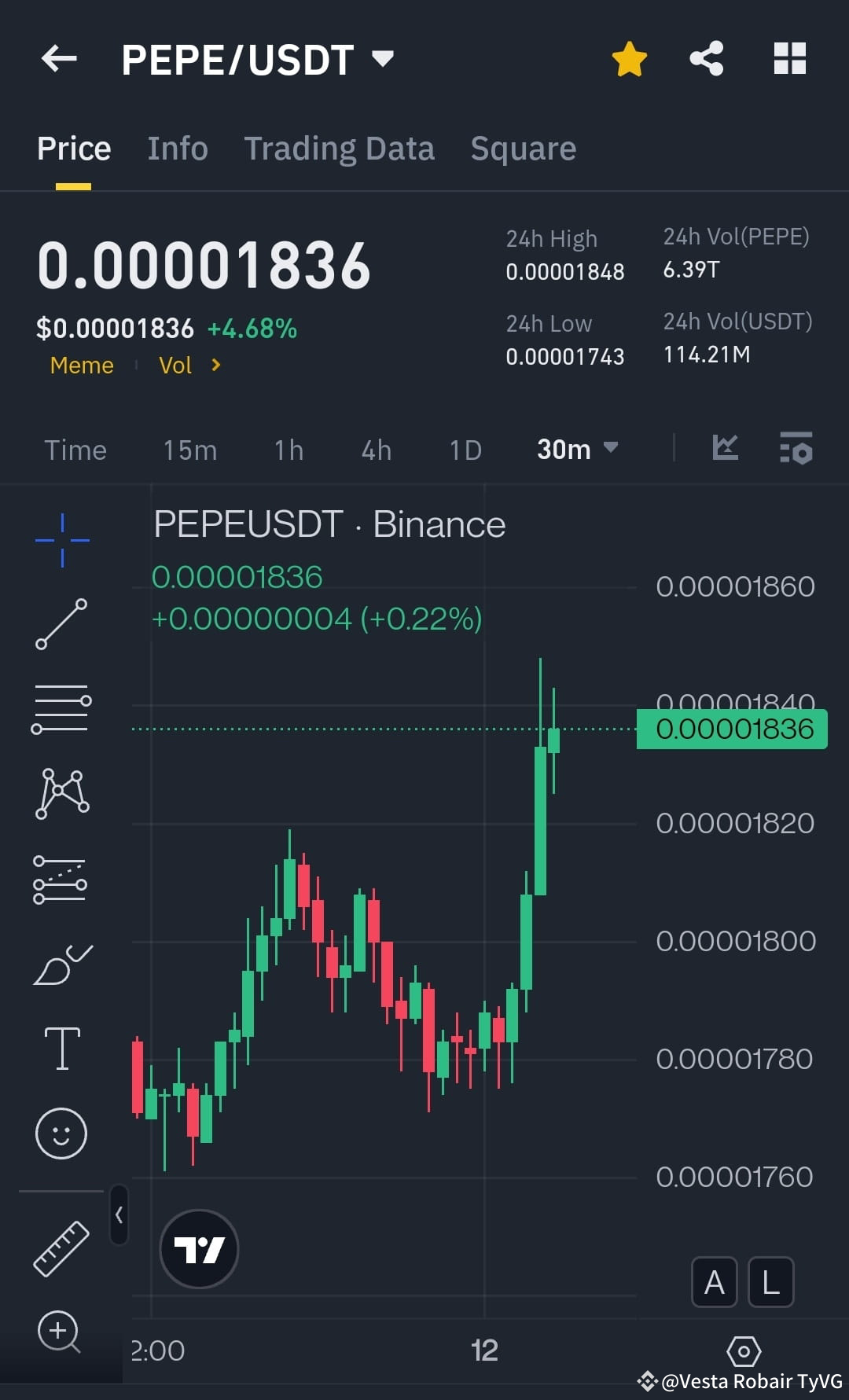Select the 1D timeframe
The image size is (849, 1400).
click(465, 449)
